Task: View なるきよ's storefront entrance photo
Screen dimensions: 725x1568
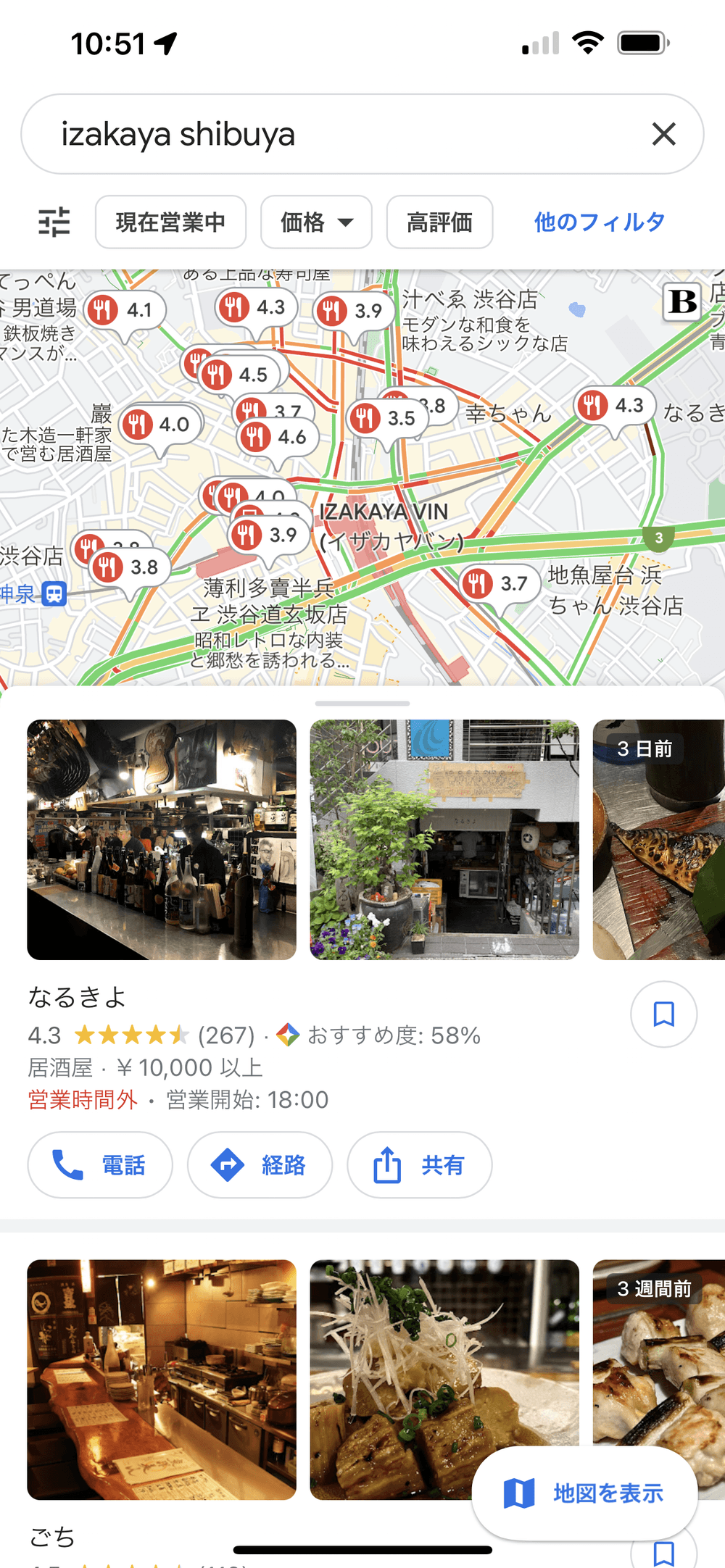Action: pyautogui.click(x=444, y=839)
